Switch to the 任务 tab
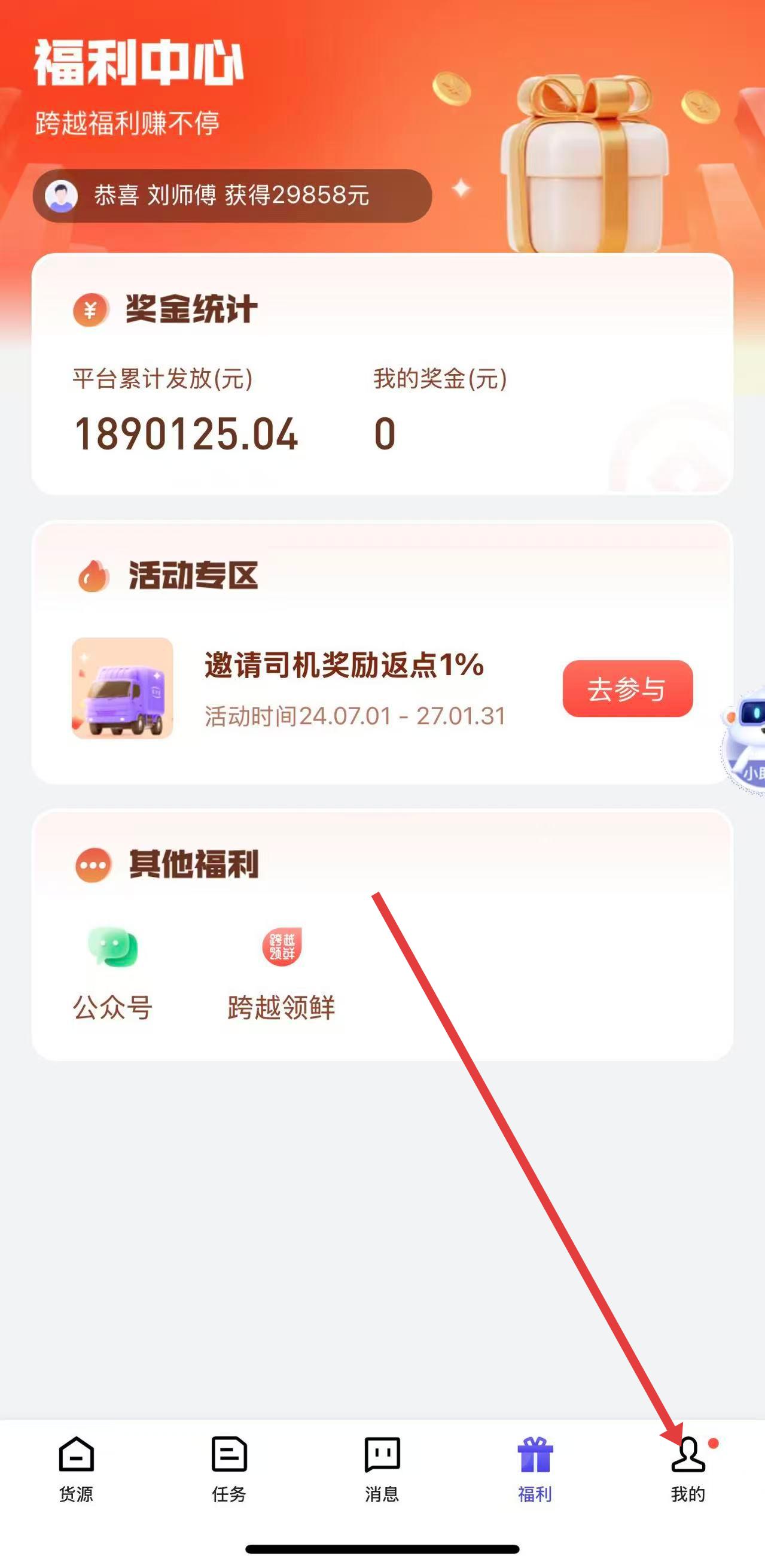The width and height of the screenshot is (765, 1568). [228, 1468]
